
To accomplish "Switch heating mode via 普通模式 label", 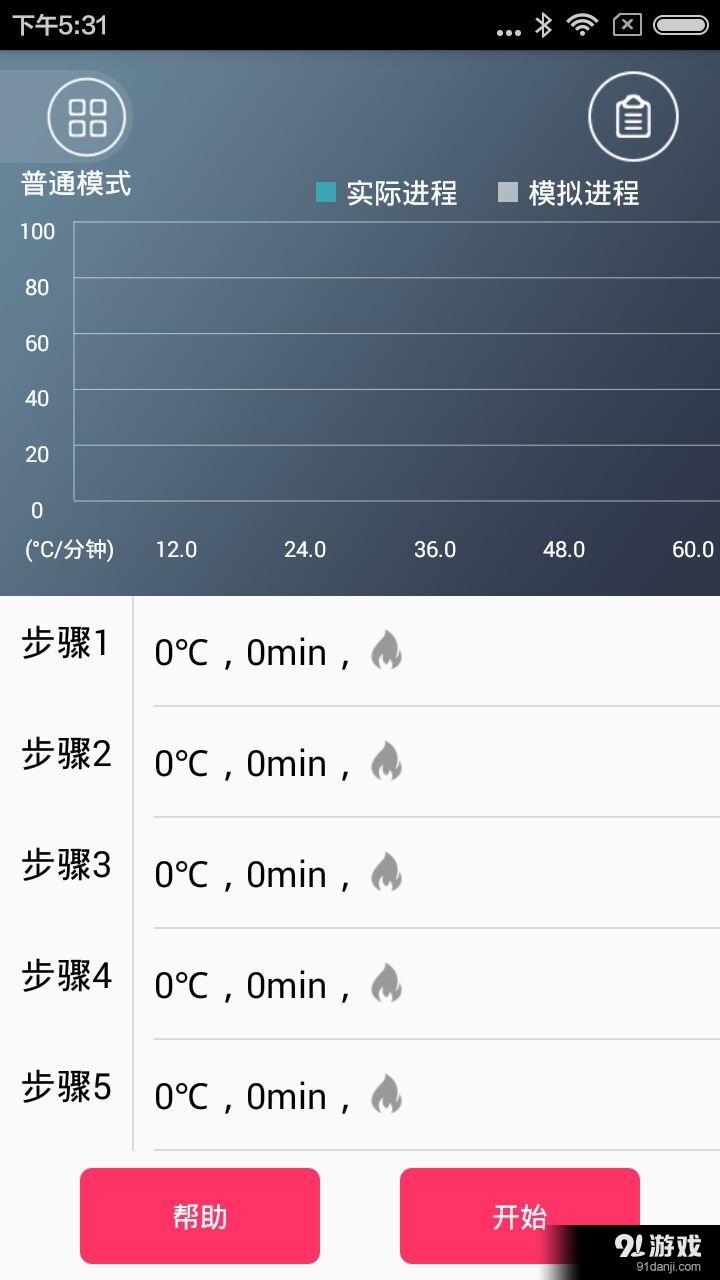I will point(73,185).
